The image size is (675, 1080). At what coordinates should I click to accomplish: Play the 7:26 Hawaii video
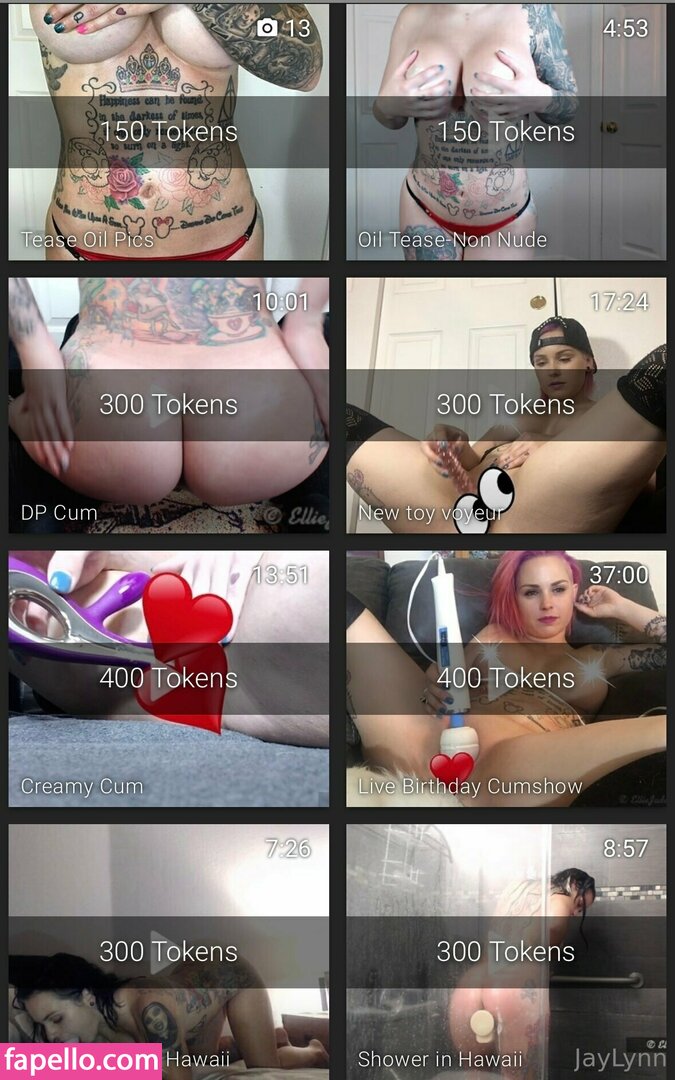click(x=168, y=950)
